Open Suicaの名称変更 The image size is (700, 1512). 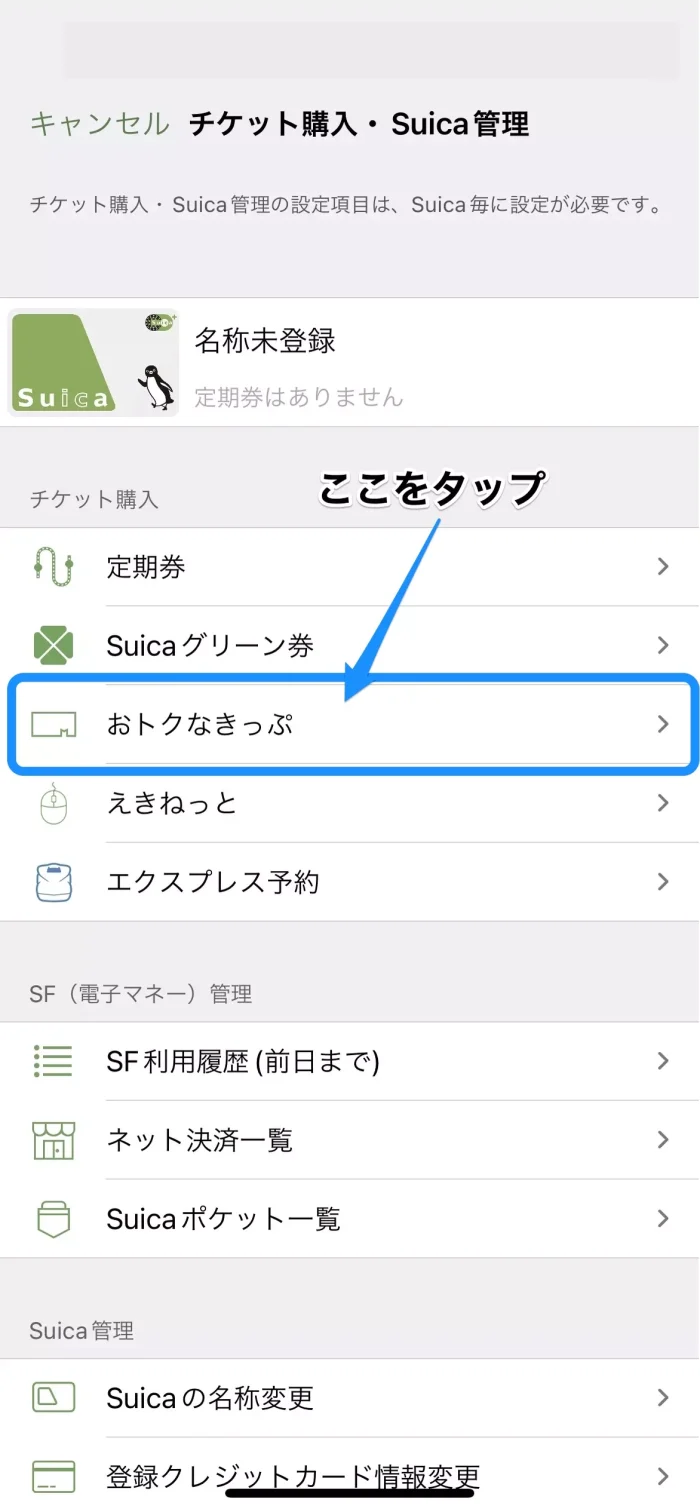[x=350, y=1398]
